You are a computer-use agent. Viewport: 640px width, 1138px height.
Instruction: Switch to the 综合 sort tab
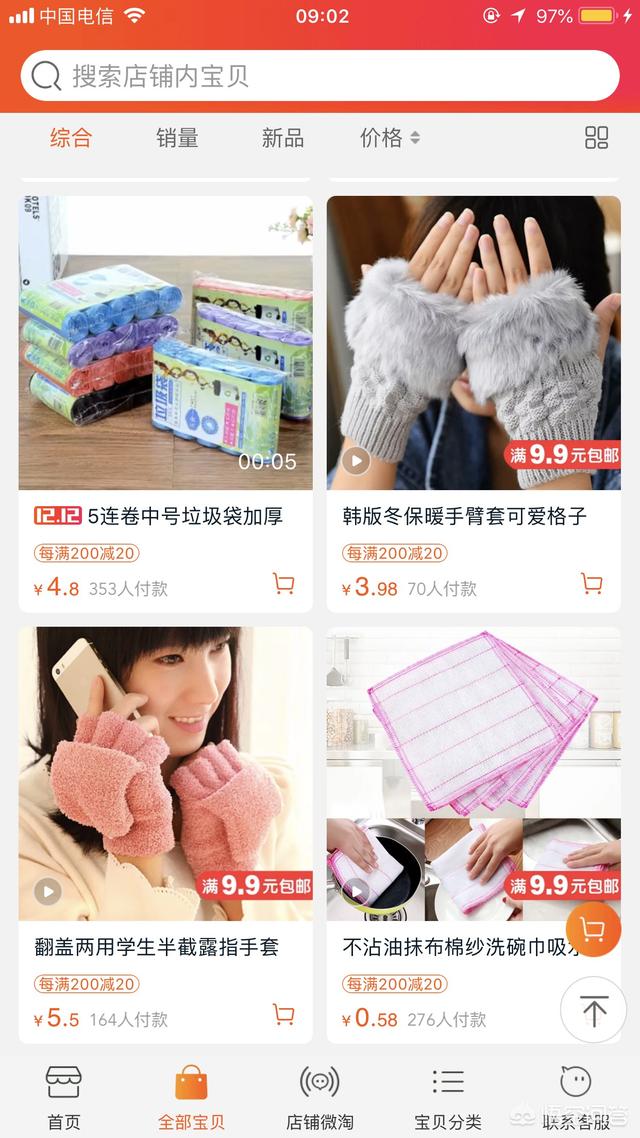coord(71,138)
